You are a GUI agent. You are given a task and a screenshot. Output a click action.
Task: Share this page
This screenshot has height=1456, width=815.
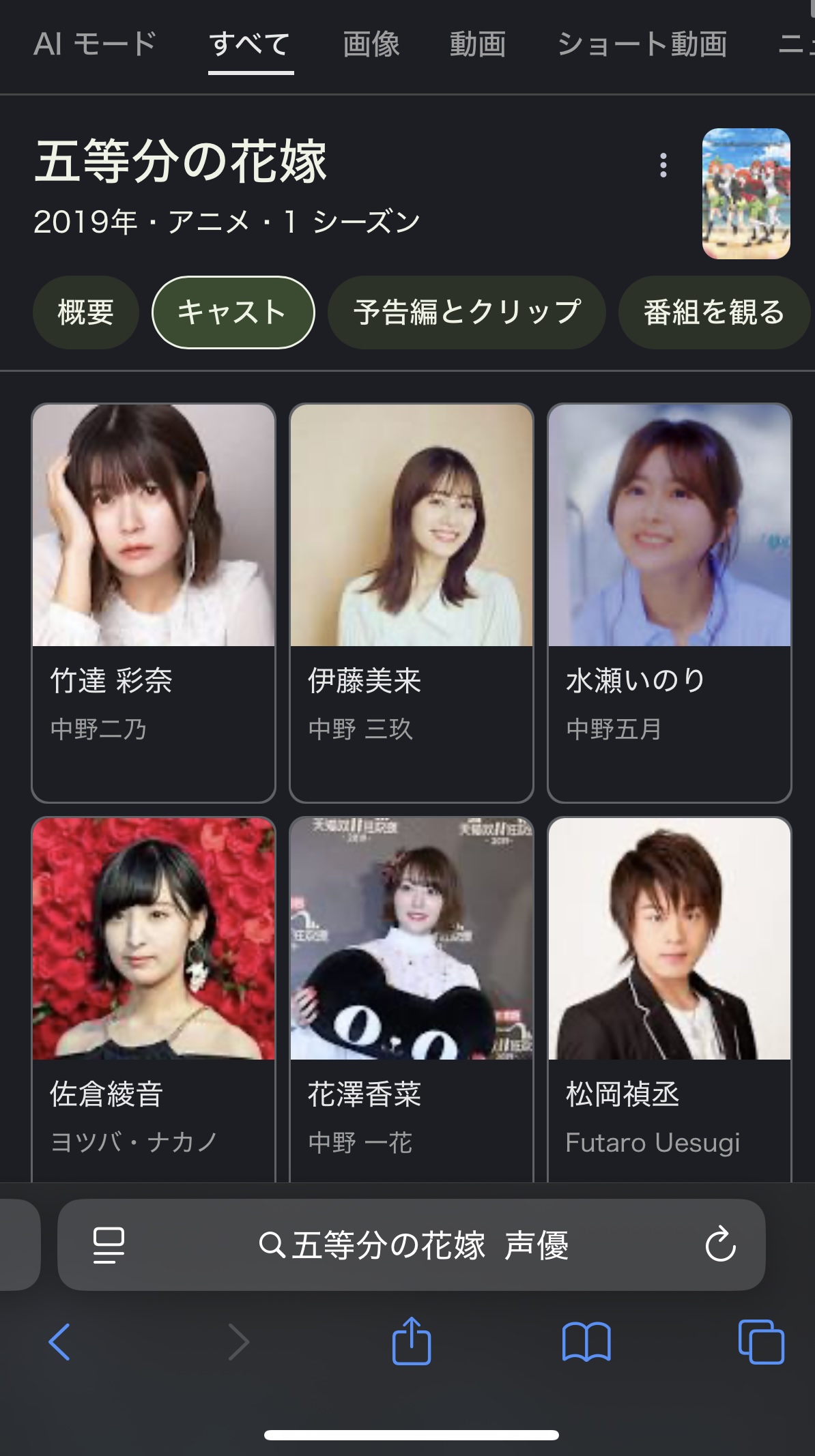411,1341
